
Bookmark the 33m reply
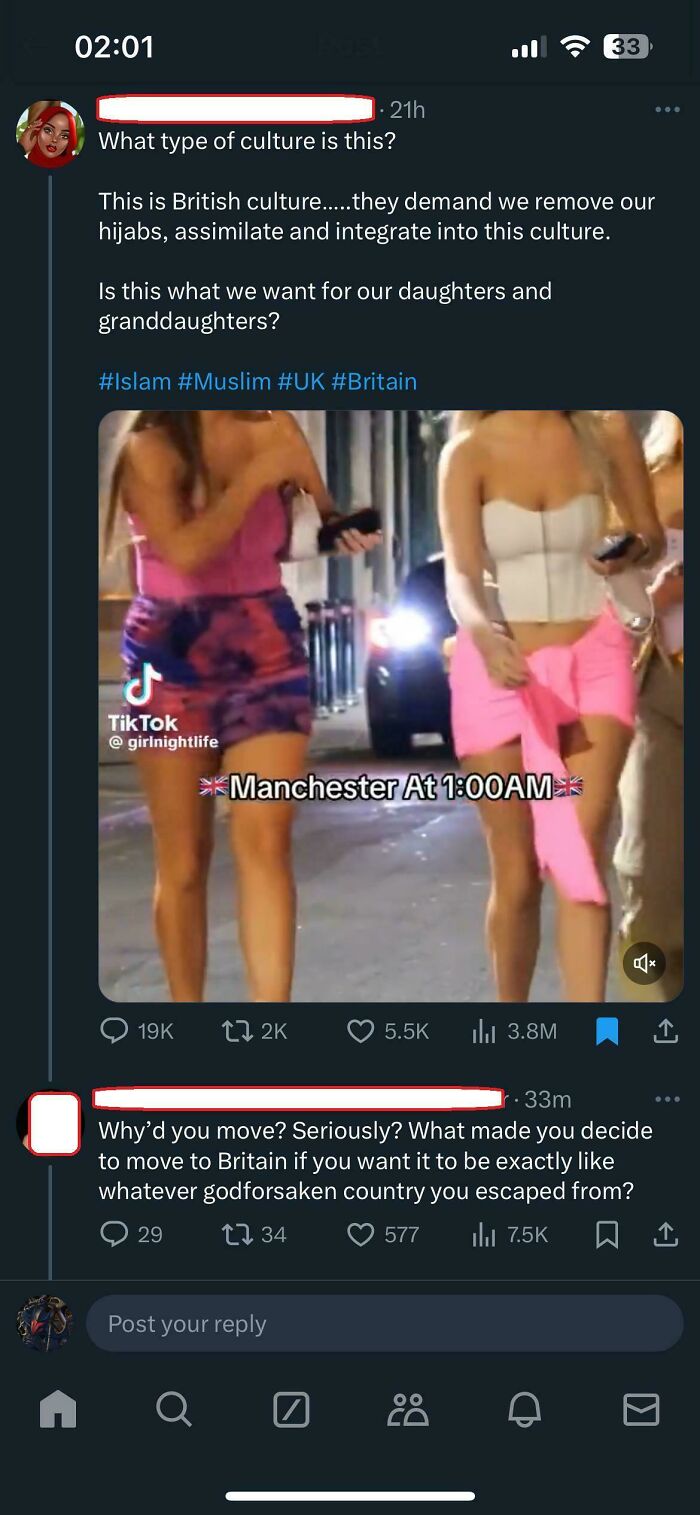point(607,1235)
